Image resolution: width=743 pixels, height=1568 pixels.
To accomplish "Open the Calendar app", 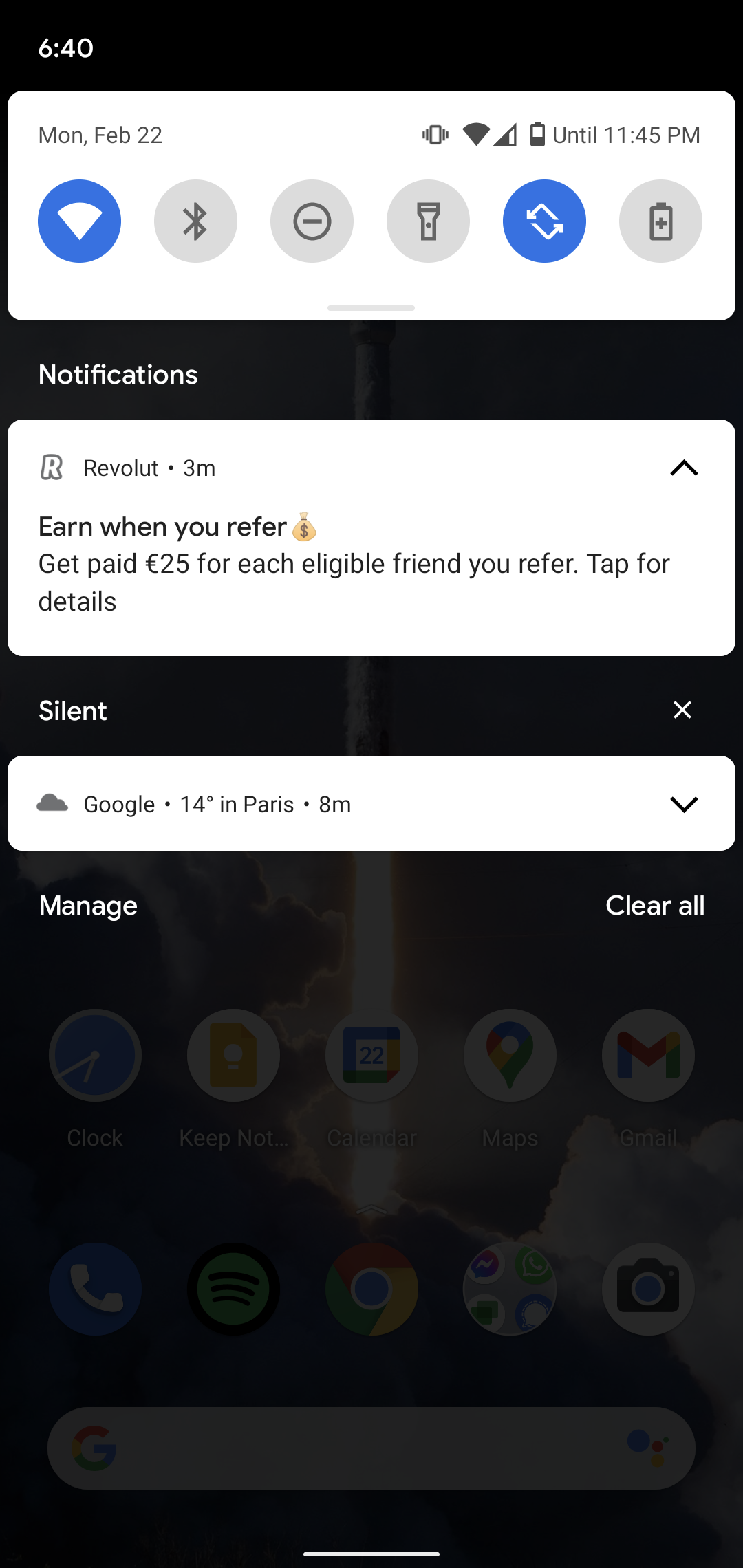I will click(x=371, y=1055).
